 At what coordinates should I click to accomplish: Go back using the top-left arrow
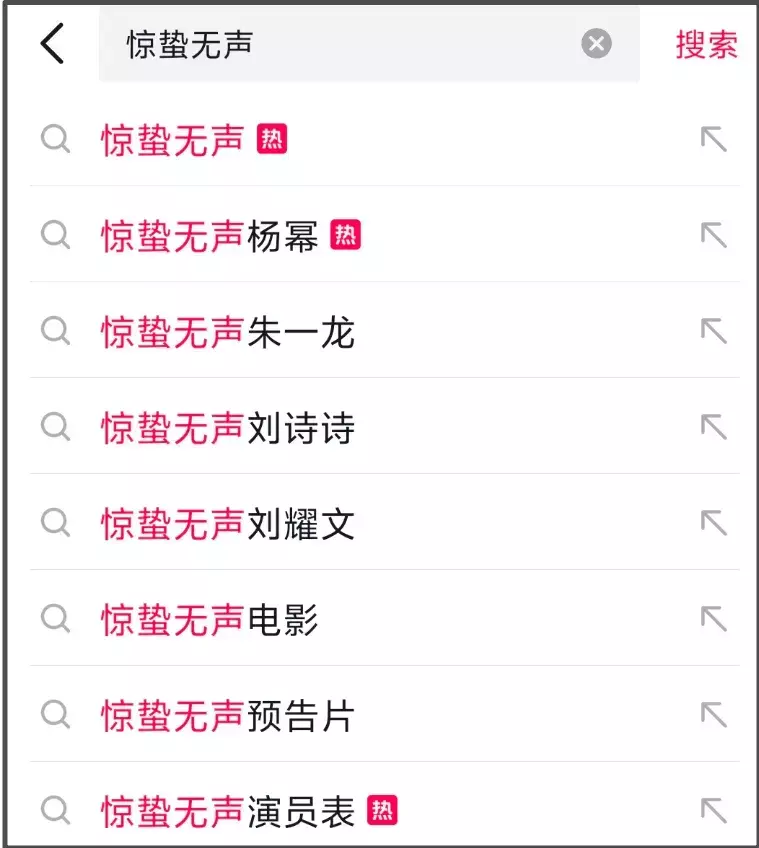tap(53, 44)
